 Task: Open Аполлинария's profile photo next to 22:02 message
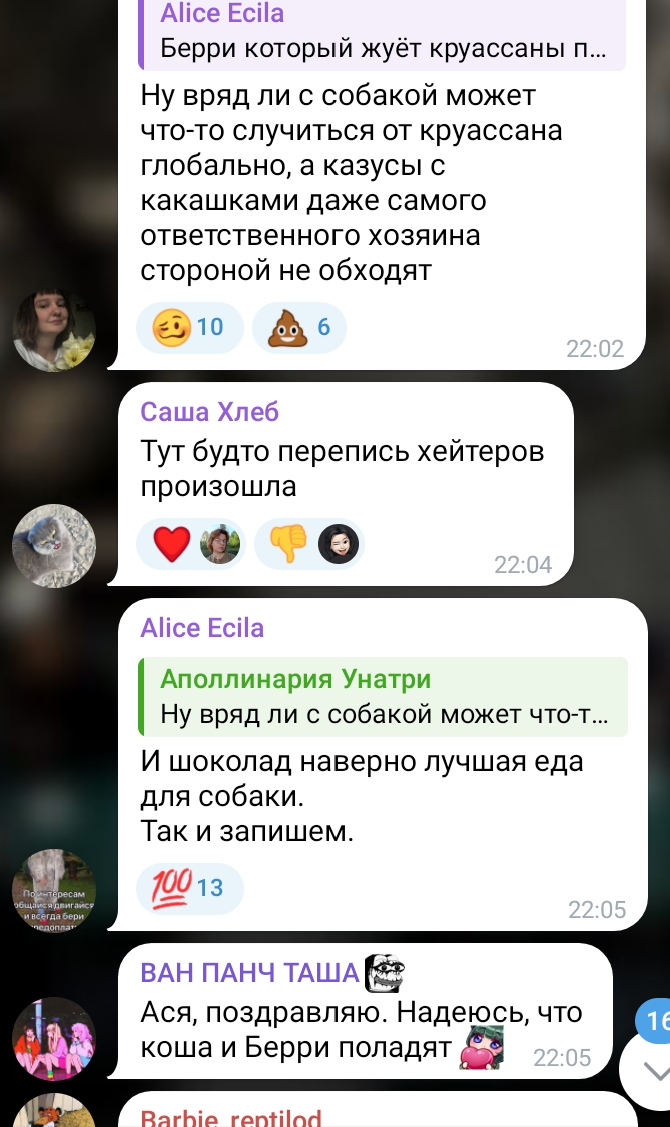click(54, 330)
